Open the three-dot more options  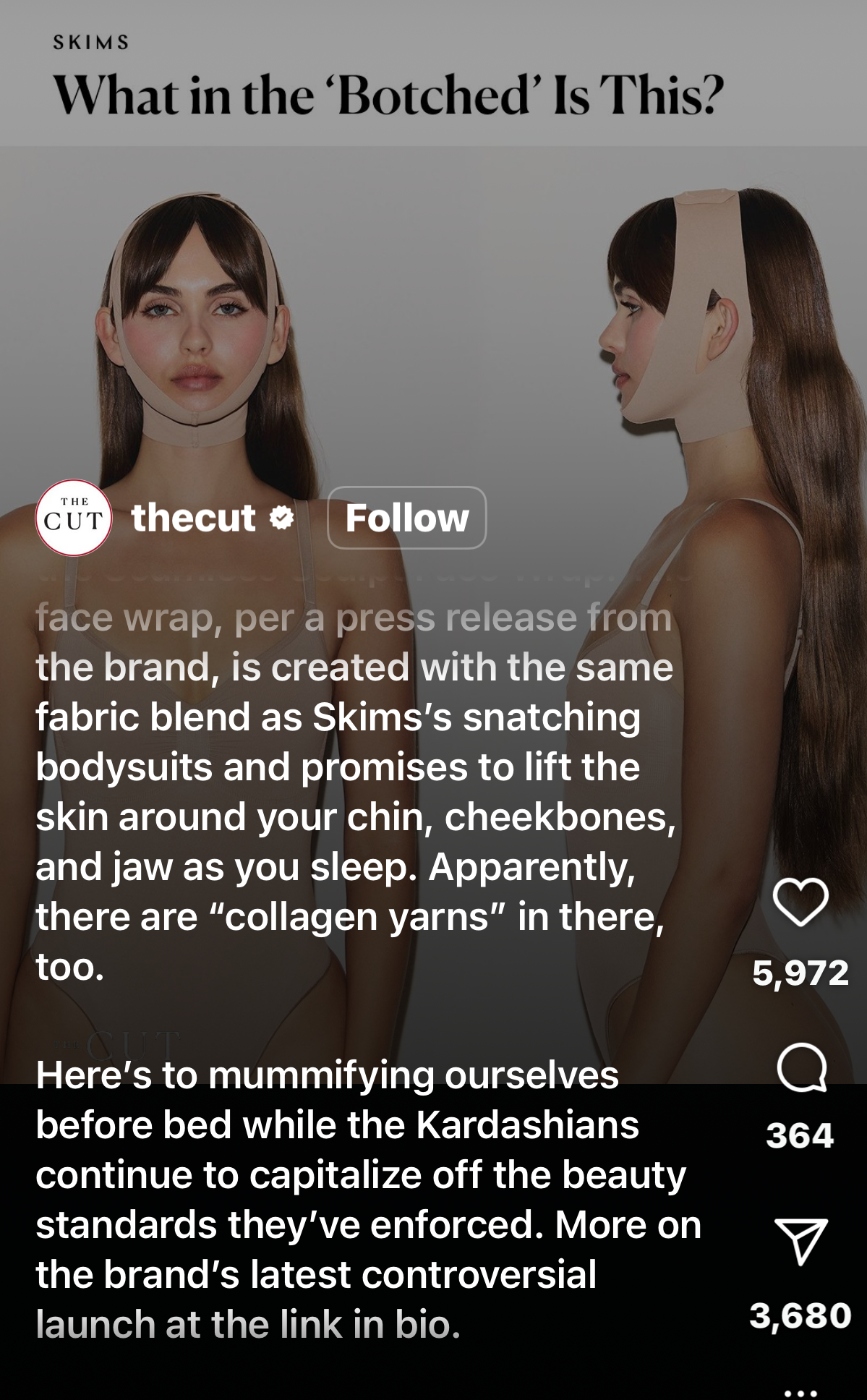(800, 1391)
